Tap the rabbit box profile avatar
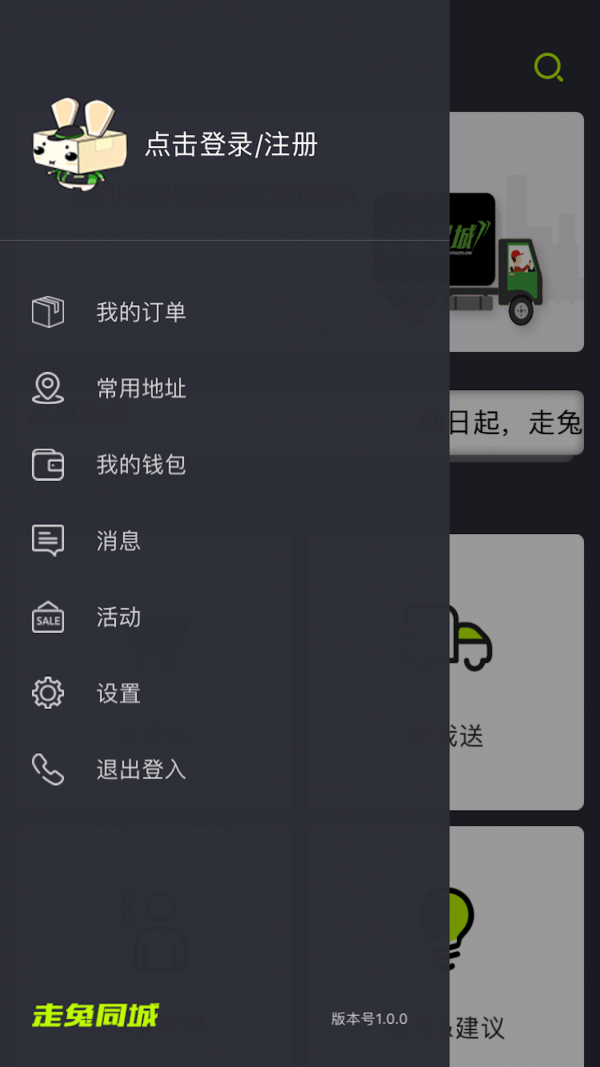This screenshot has width=600, height=1067. (79, 143)
